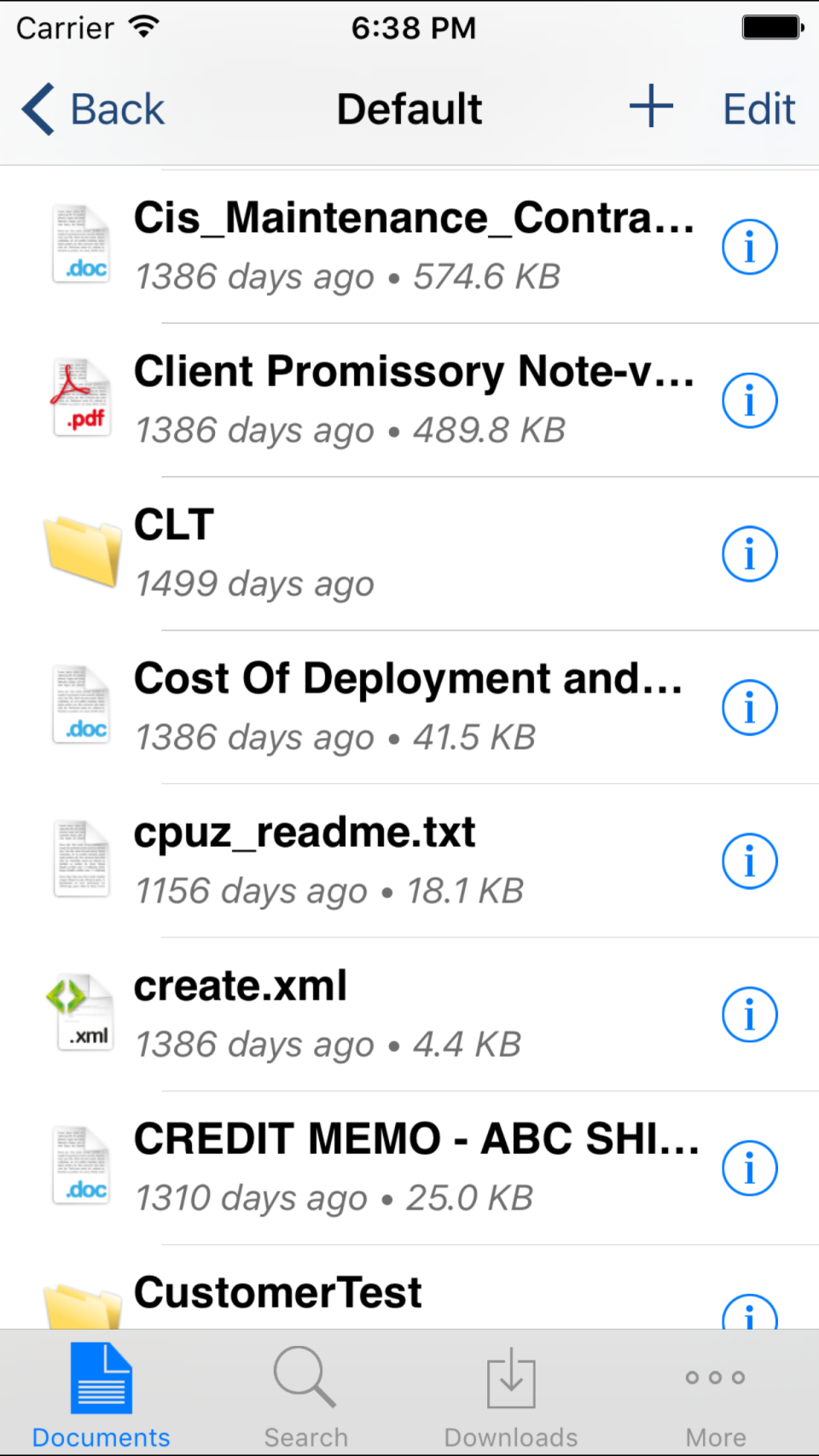819x1456 pixels.
Task: Enter Edit mode for the list
Action: pos(758,109)
